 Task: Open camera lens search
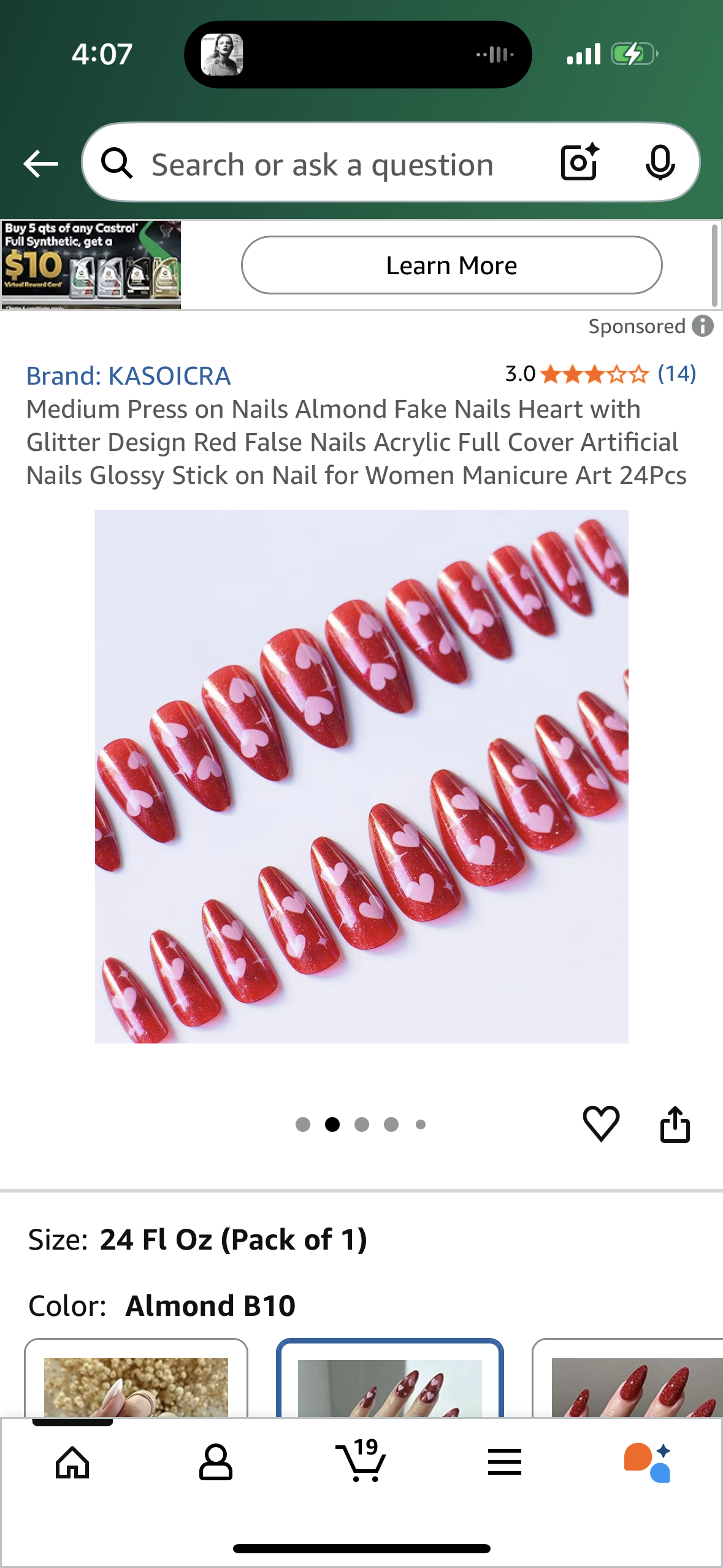[579, 163]
